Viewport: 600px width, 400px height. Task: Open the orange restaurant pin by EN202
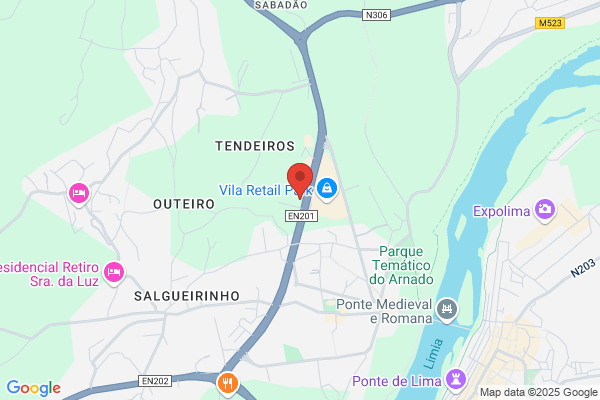pyautogui.click(x=228, y=384)
